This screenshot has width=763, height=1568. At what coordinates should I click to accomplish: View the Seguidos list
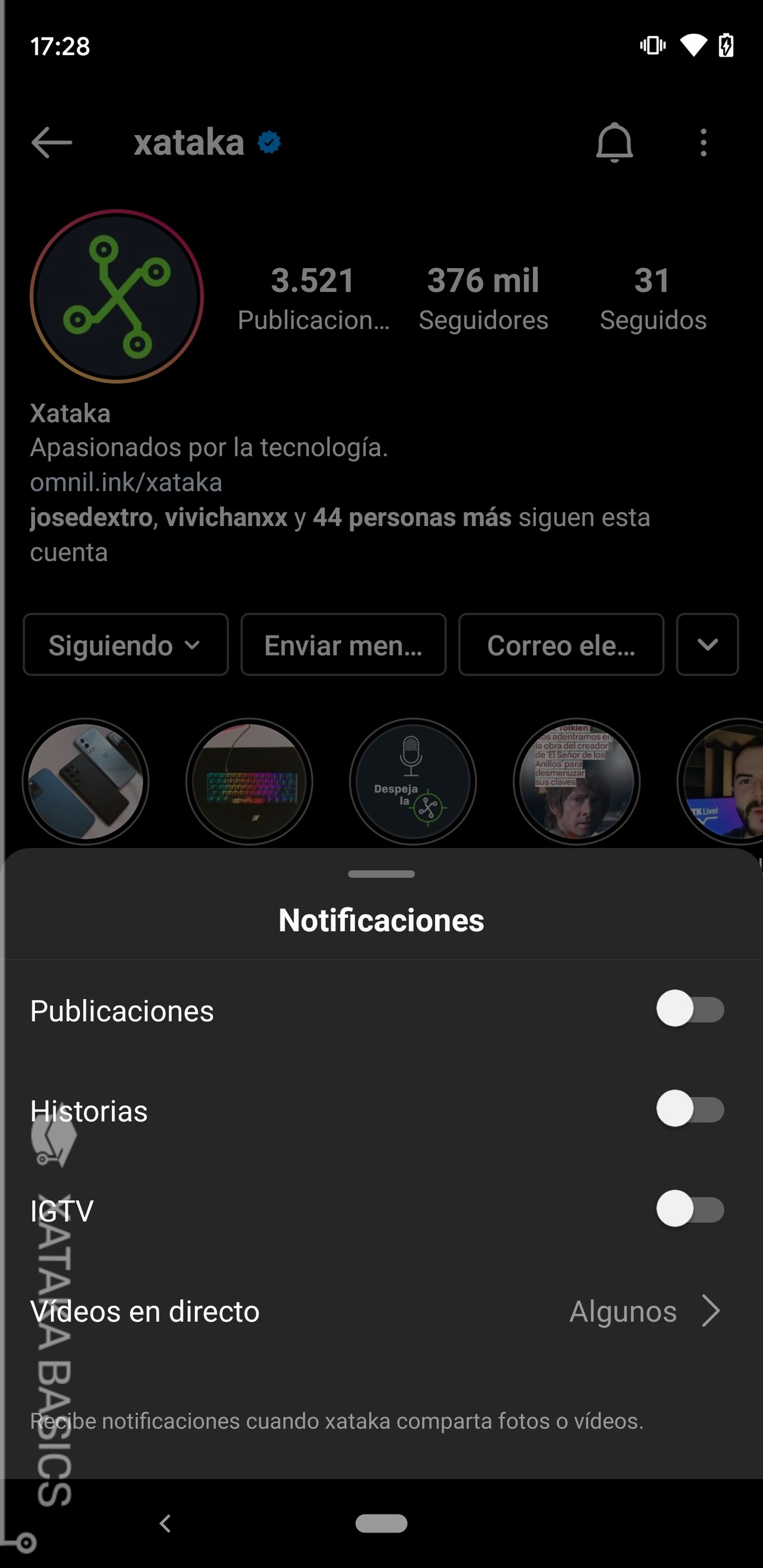coord(653,298)
